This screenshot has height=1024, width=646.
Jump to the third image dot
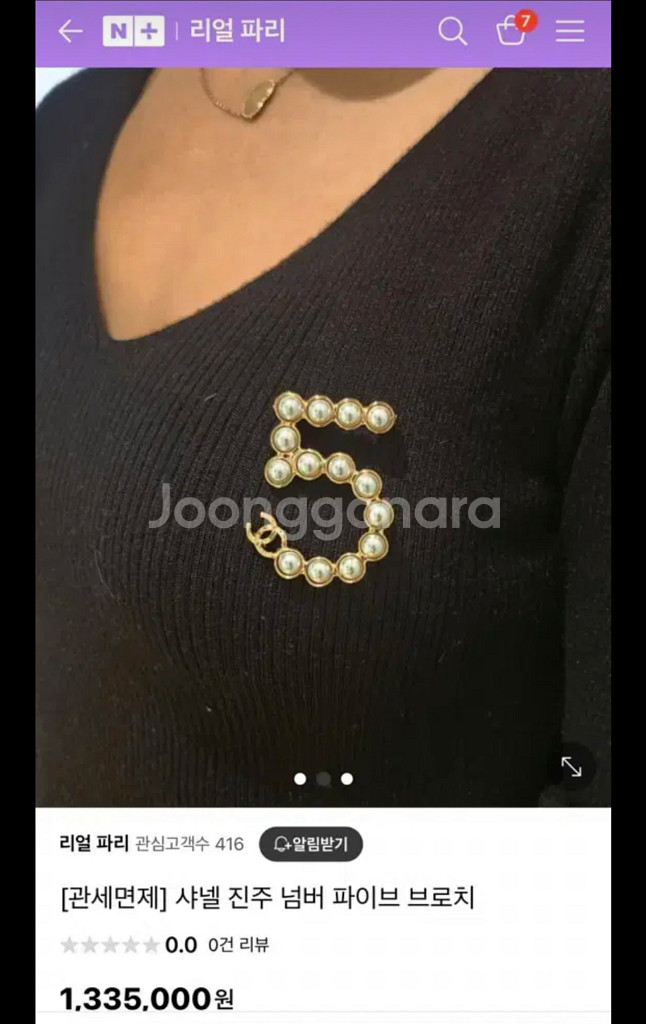click(347, 778)
